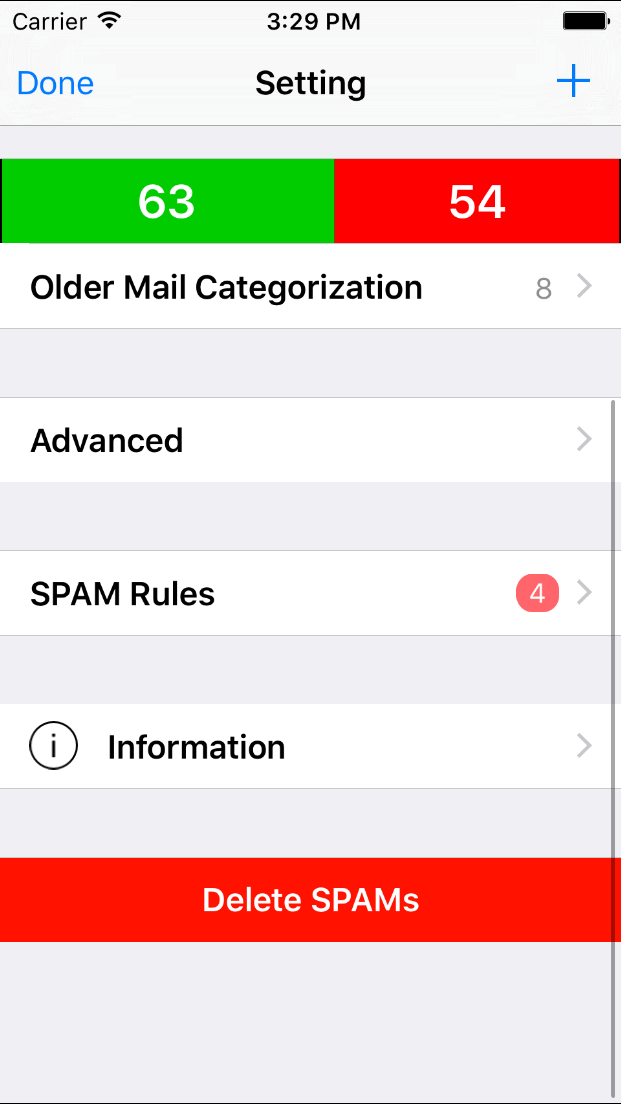Delete SPAMs with the red button

(x=310, y=900)
